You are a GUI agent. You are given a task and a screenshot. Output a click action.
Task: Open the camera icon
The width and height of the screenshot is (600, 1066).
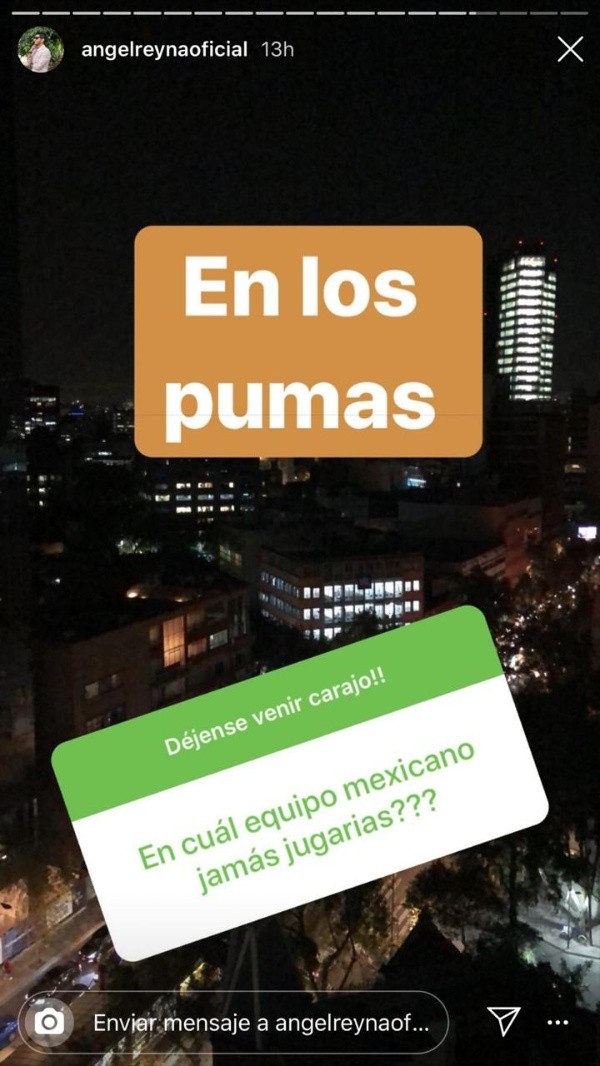pos(49,1022)
